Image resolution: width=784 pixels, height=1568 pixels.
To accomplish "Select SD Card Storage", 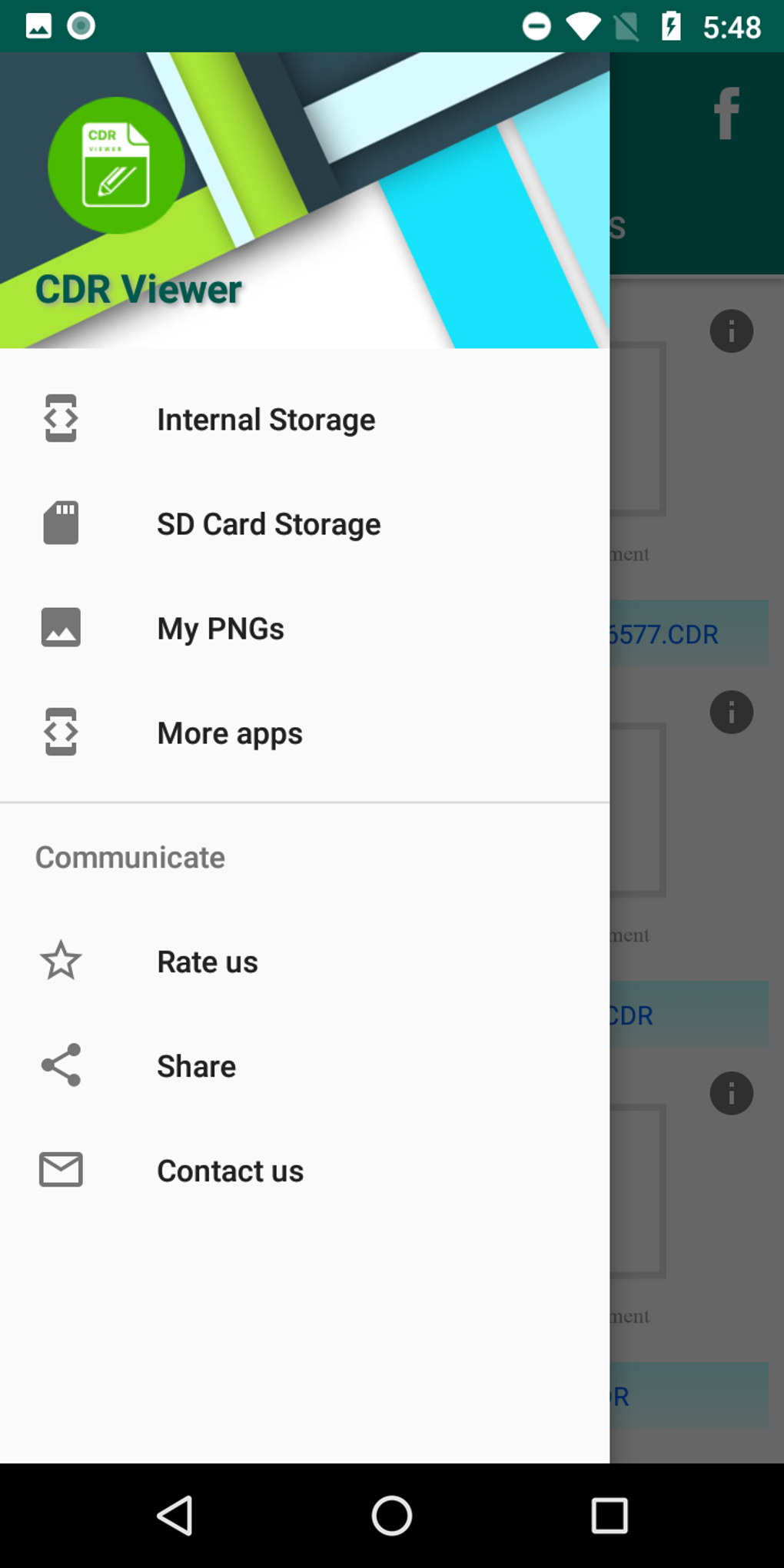I will (268, 524).
